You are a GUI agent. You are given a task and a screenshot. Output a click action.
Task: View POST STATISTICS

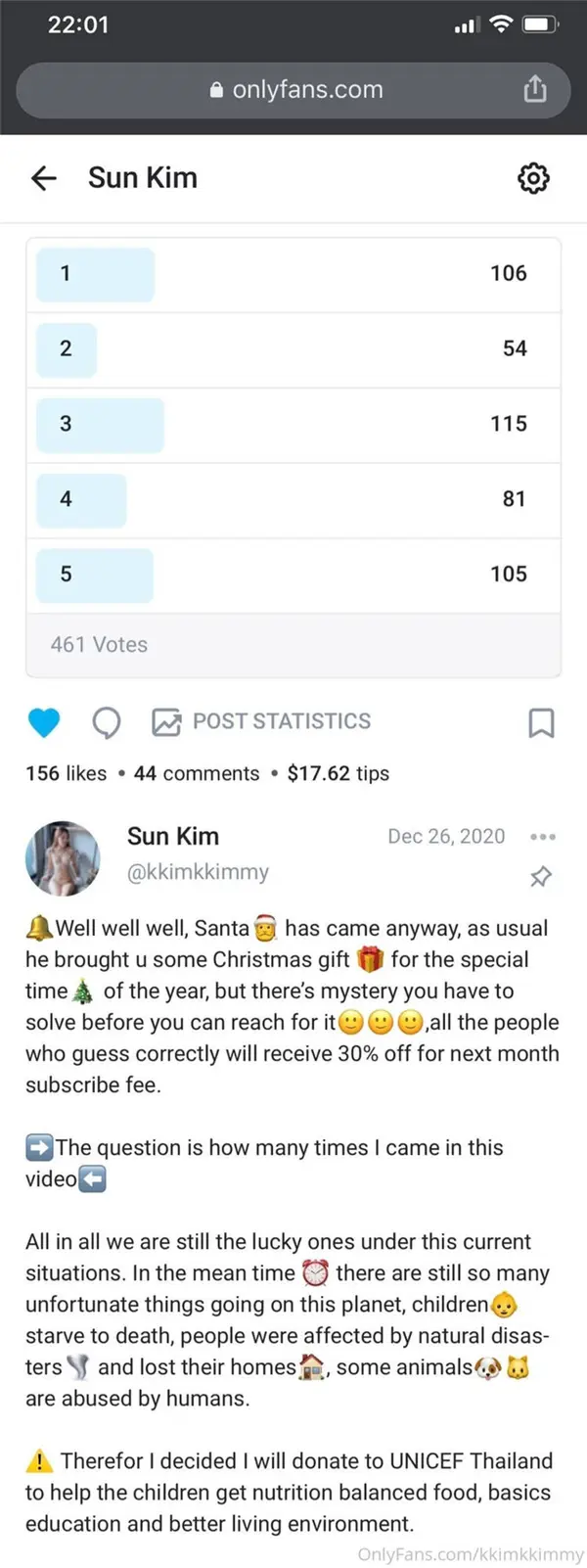click(x=262, y=722)
